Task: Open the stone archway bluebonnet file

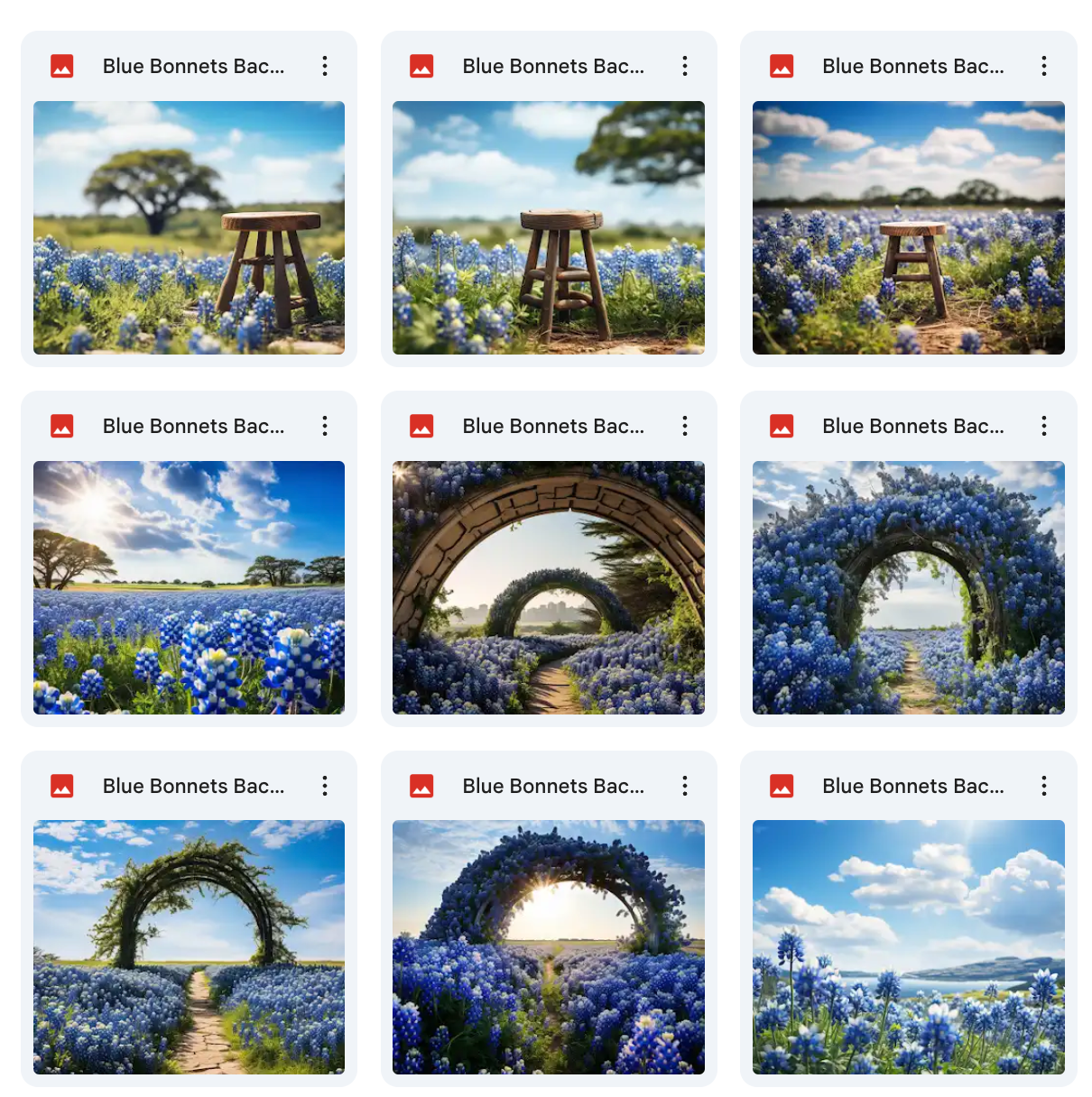Action: point(548,587)
